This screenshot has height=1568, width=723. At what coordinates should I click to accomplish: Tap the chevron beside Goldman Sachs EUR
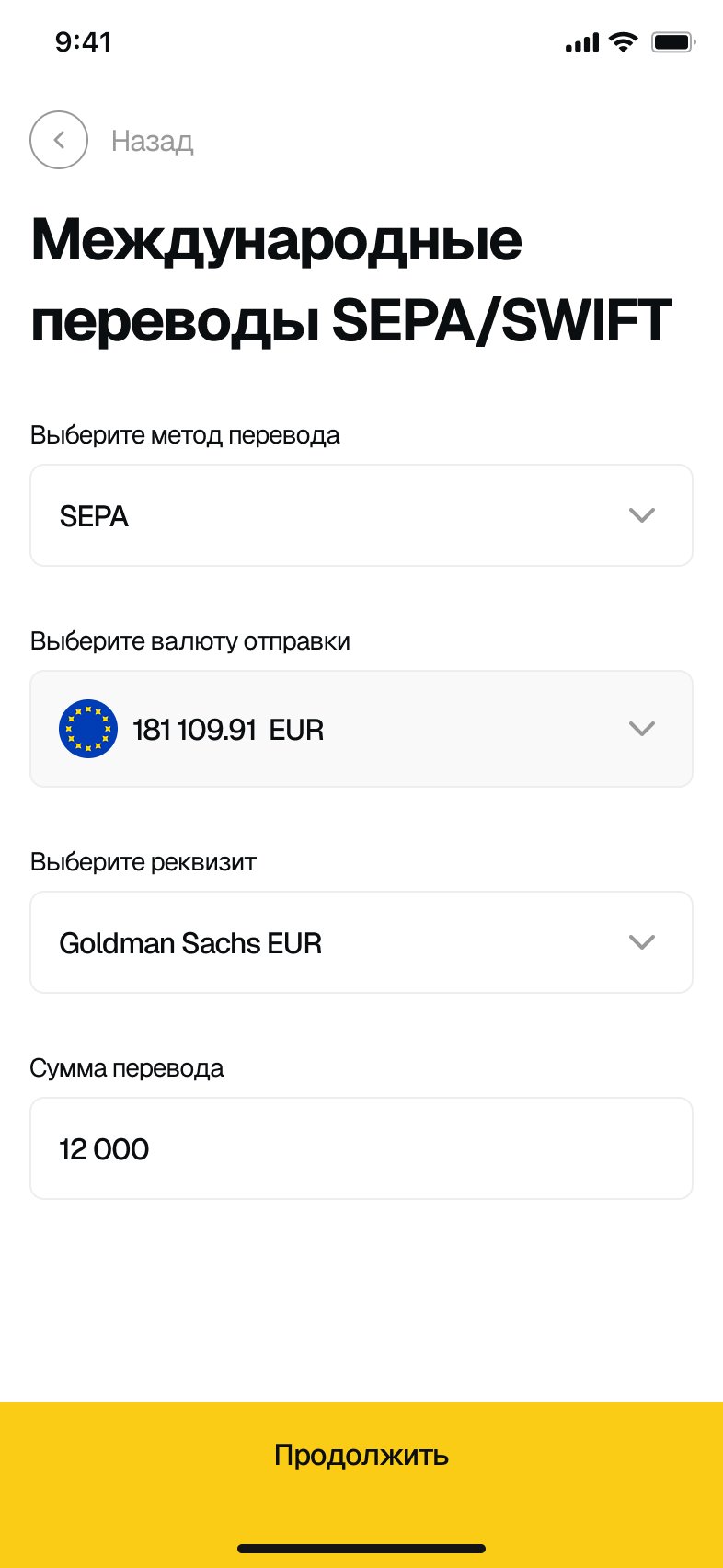(642, 942)
